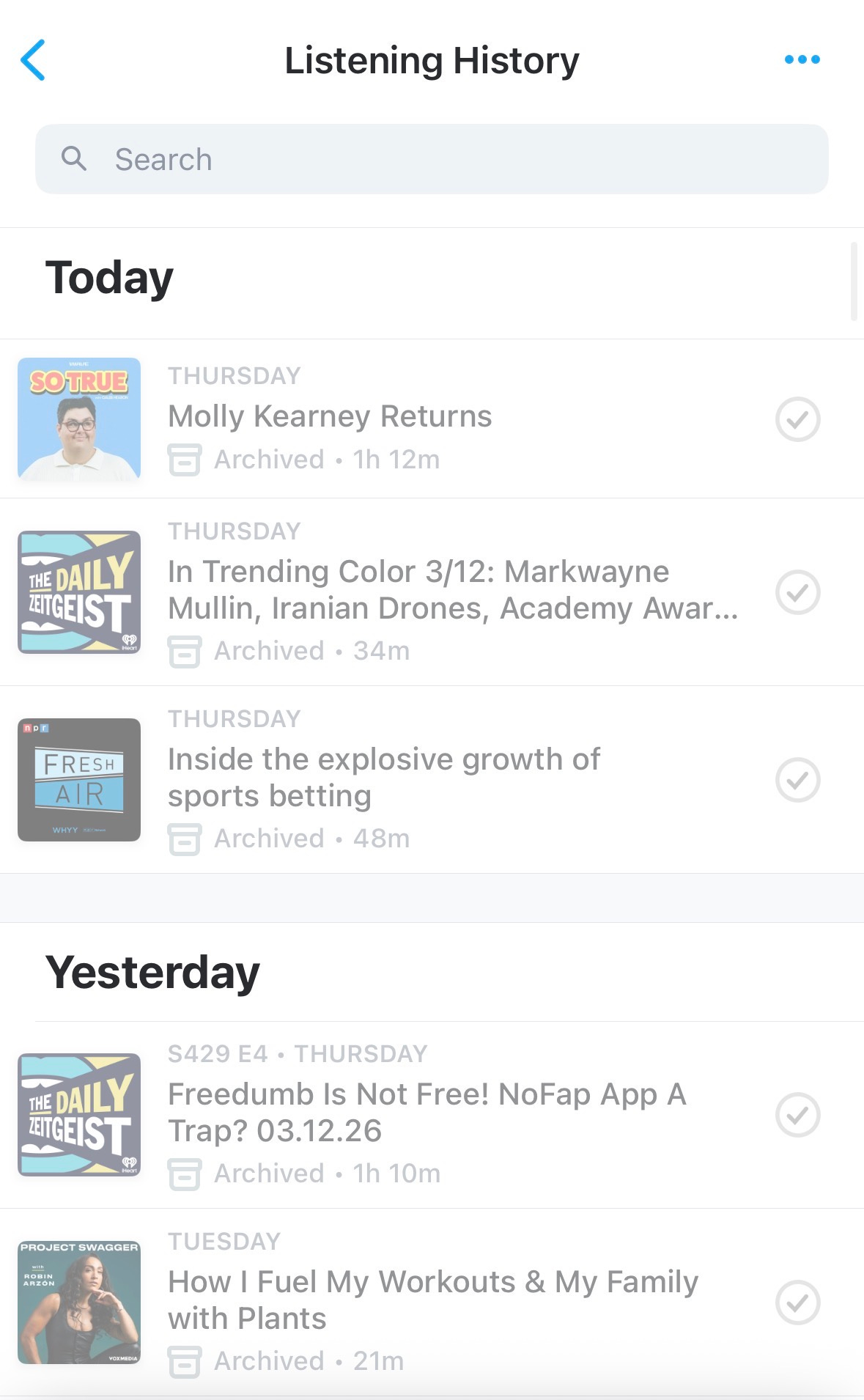Tap the checkmark for Molly Kearney Returns

(797, 419)
